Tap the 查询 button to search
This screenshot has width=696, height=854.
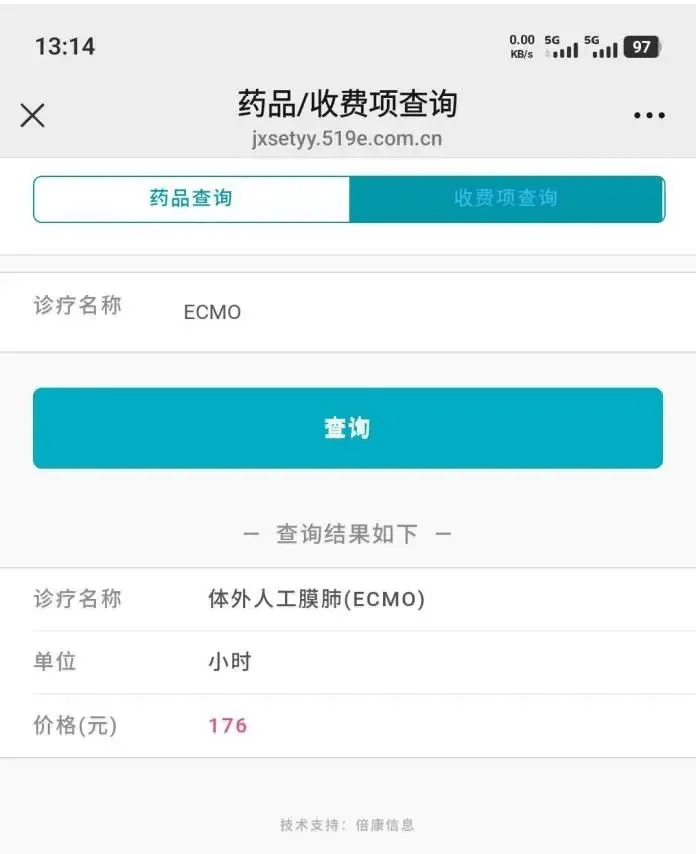[347, 428]
